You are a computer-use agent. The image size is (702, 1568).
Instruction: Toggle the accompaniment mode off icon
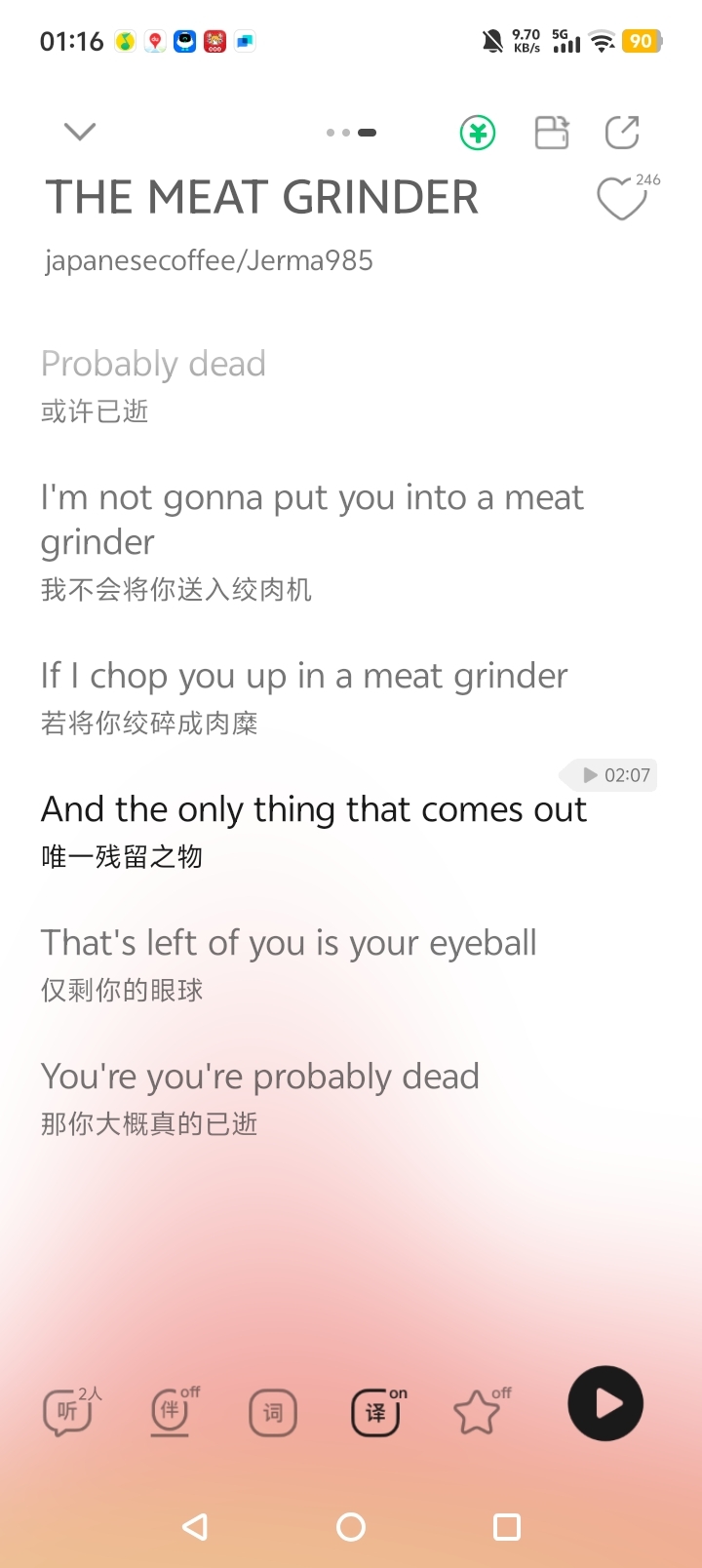coord(171,1412)
